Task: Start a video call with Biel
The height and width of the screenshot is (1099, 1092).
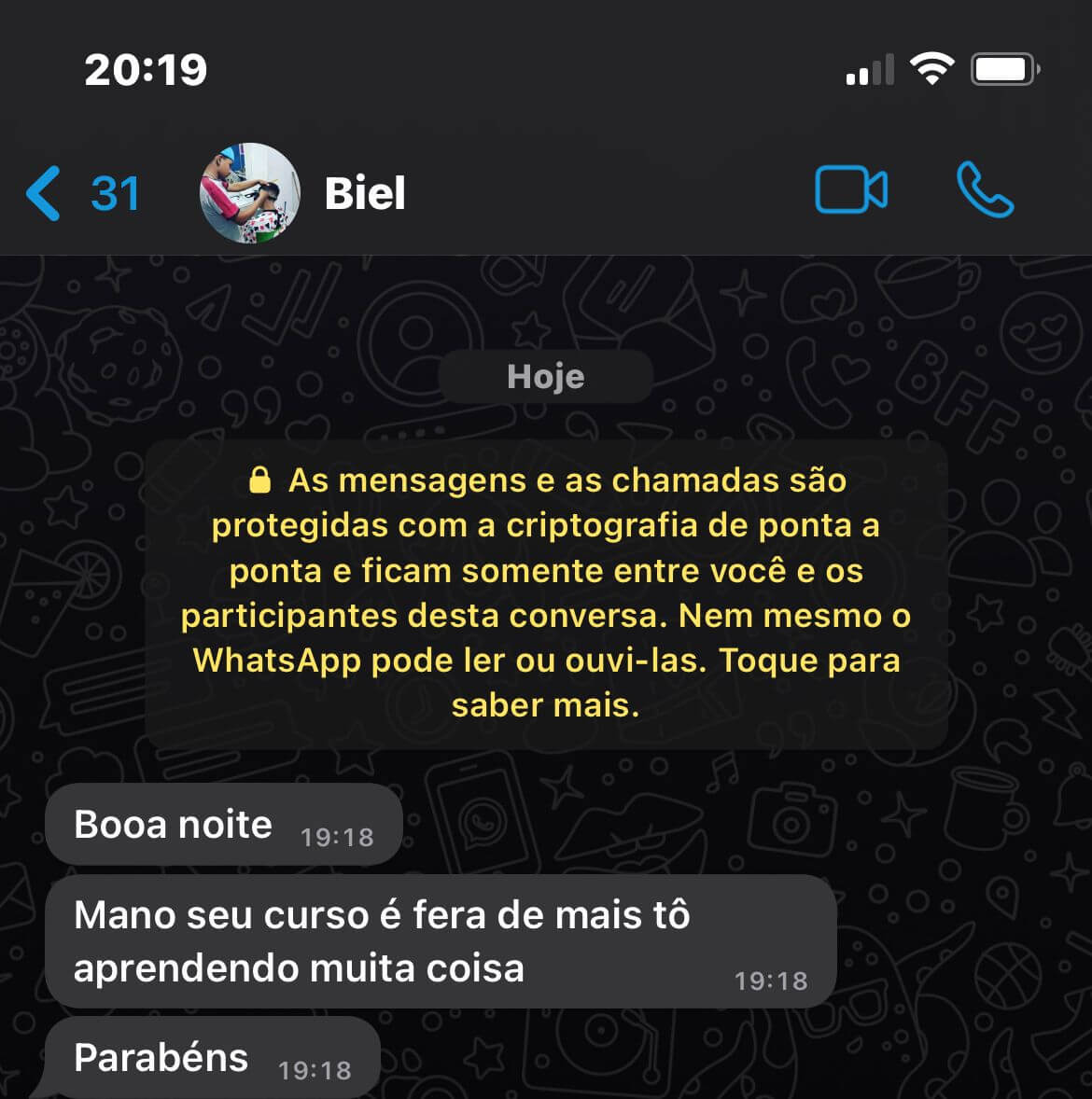Action: [x=851, y=191]
